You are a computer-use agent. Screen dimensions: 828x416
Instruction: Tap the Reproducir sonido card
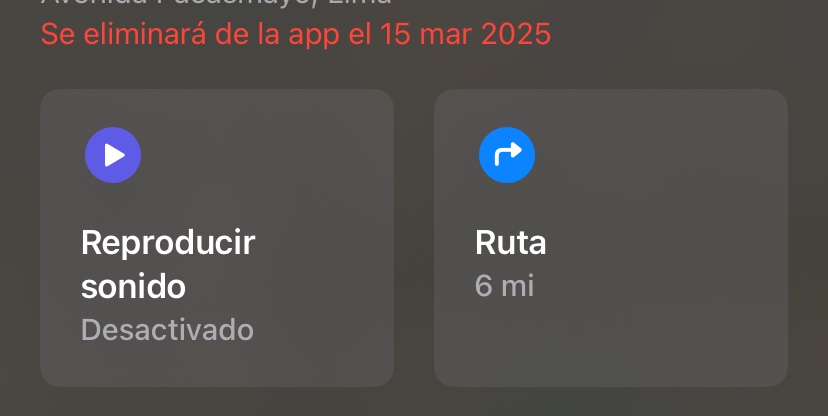216,238
